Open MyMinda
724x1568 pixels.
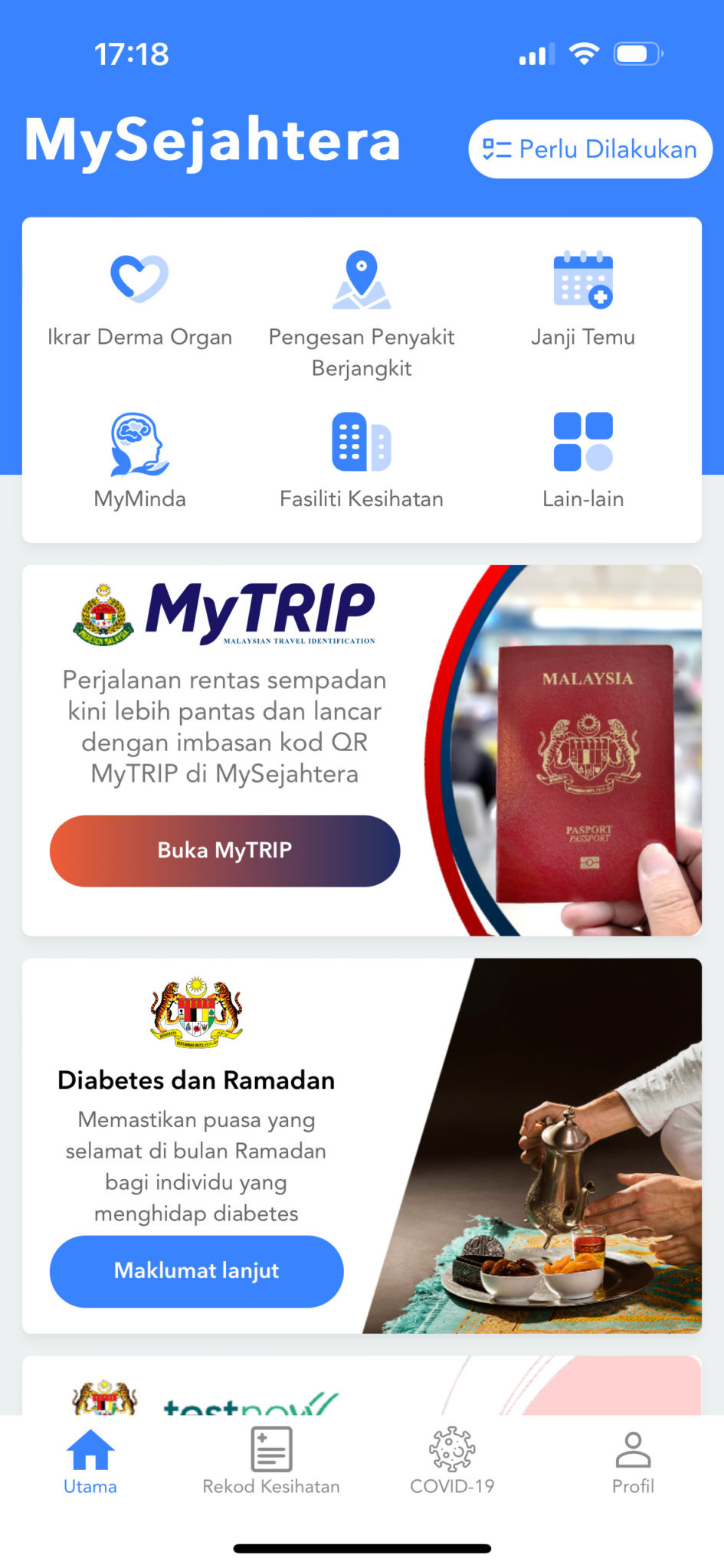(139, 459)
